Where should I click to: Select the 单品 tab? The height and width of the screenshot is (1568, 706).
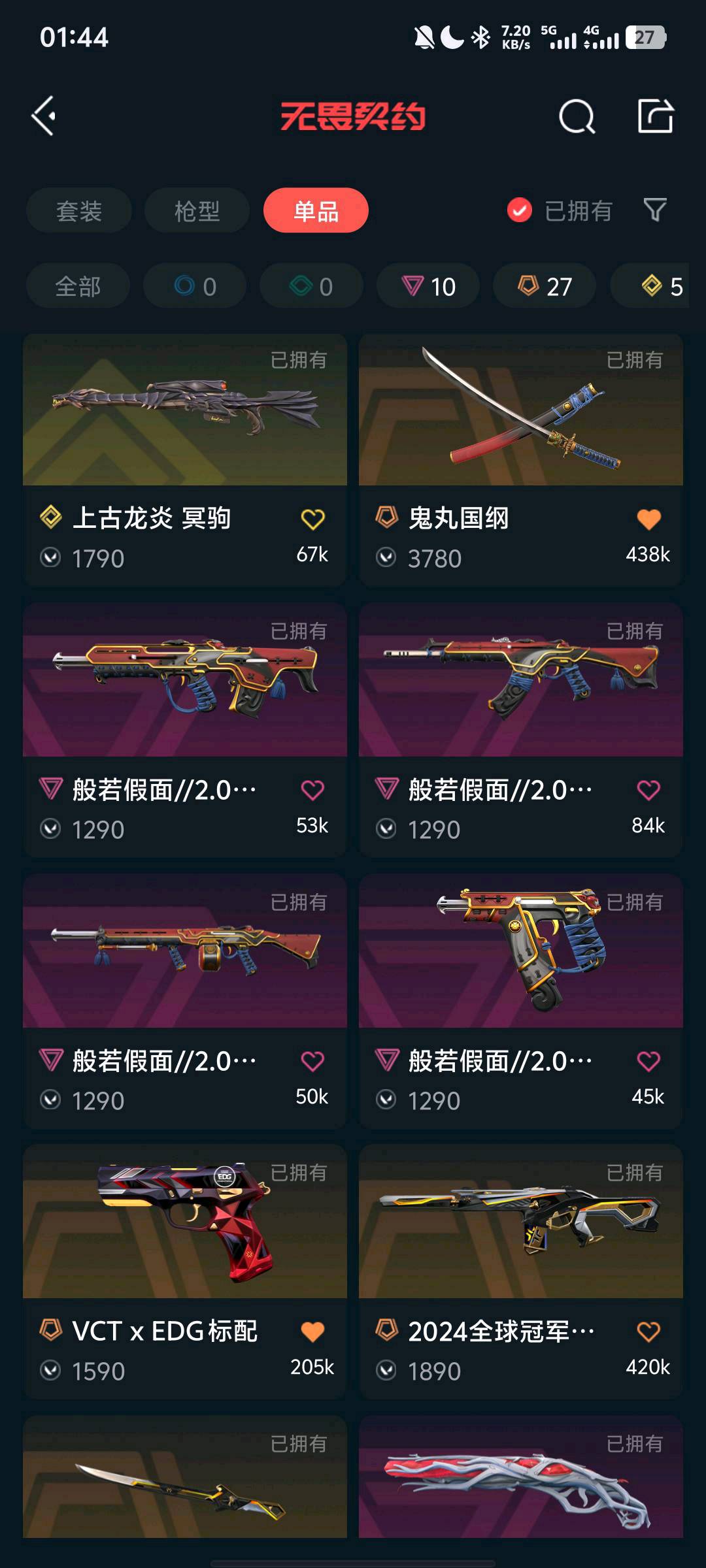tap(316, 210)
